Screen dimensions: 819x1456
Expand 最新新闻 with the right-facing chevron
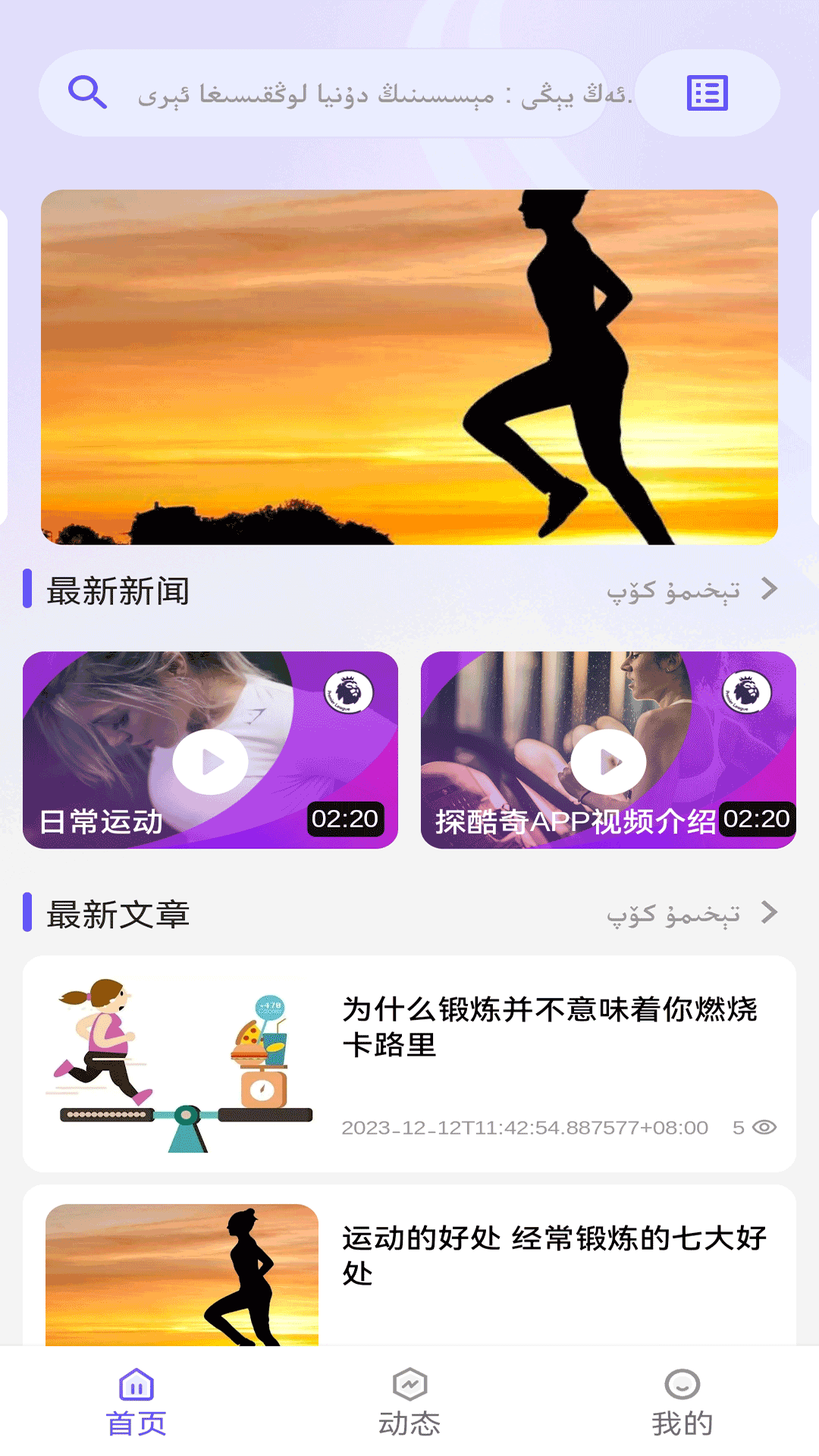[771, 588]
